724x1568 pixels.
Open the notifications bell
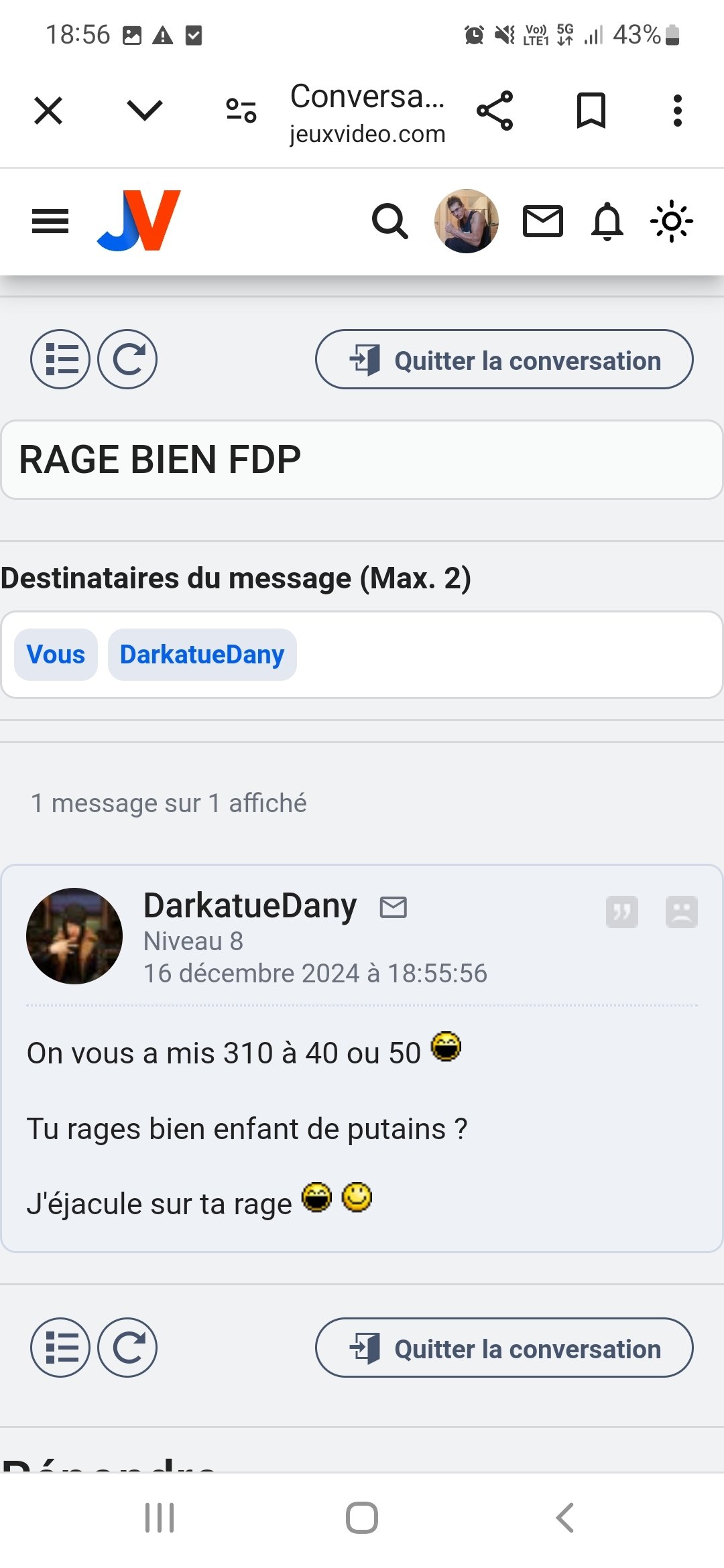607,221
